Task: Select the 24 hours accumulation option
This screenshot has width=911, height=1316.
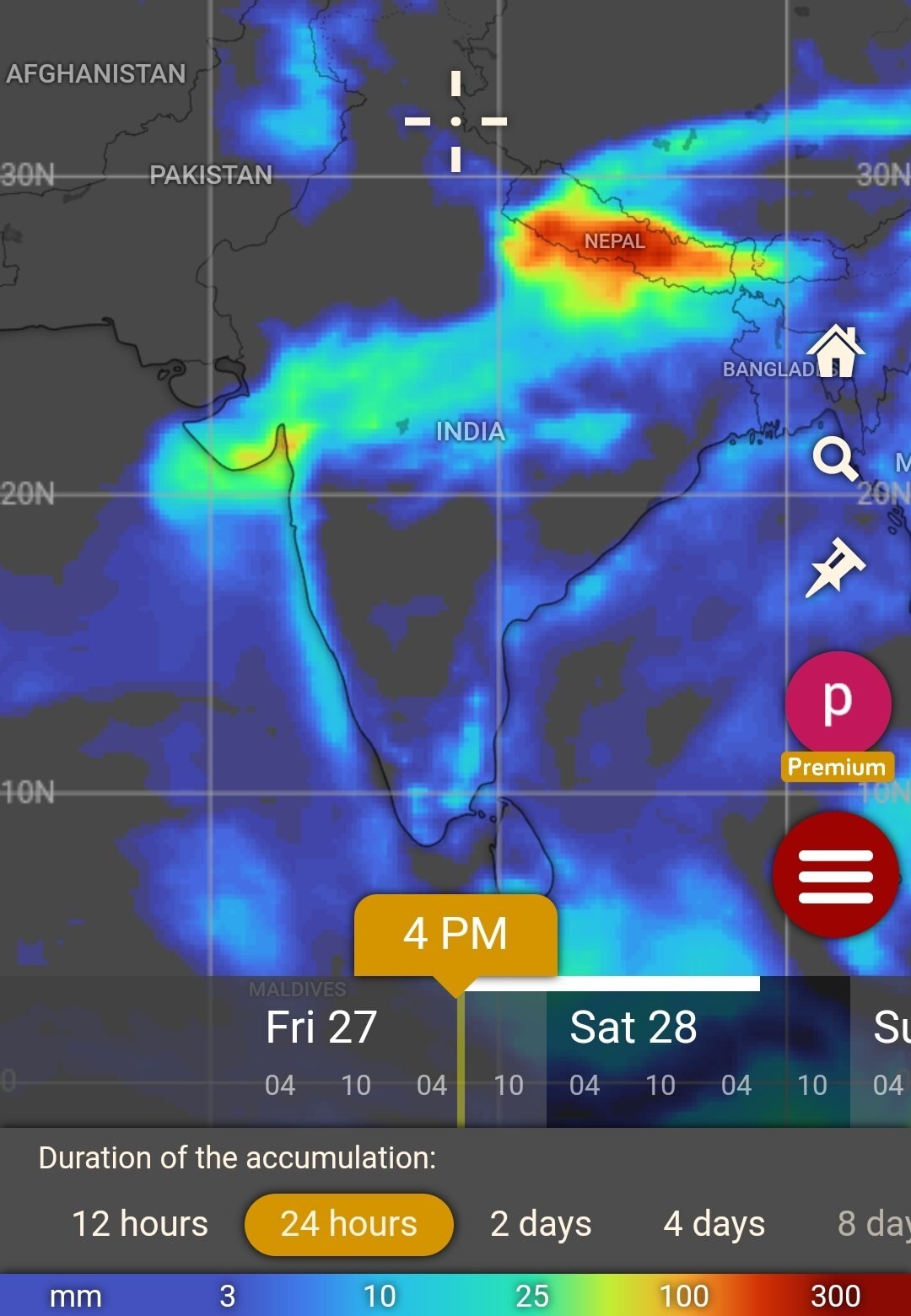Action: [349, 1223]
